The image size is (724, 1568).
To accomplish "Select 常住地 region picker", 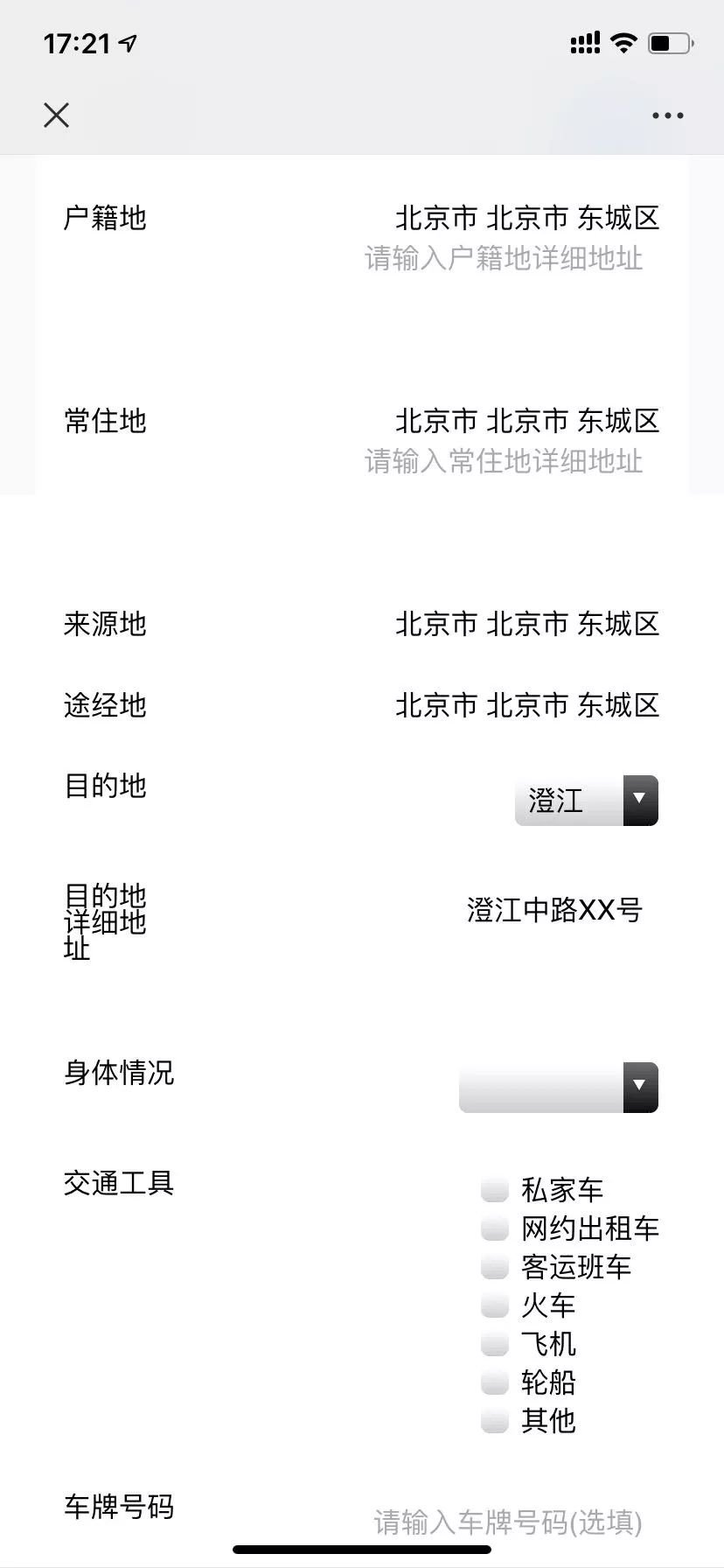I will [526, 421].
